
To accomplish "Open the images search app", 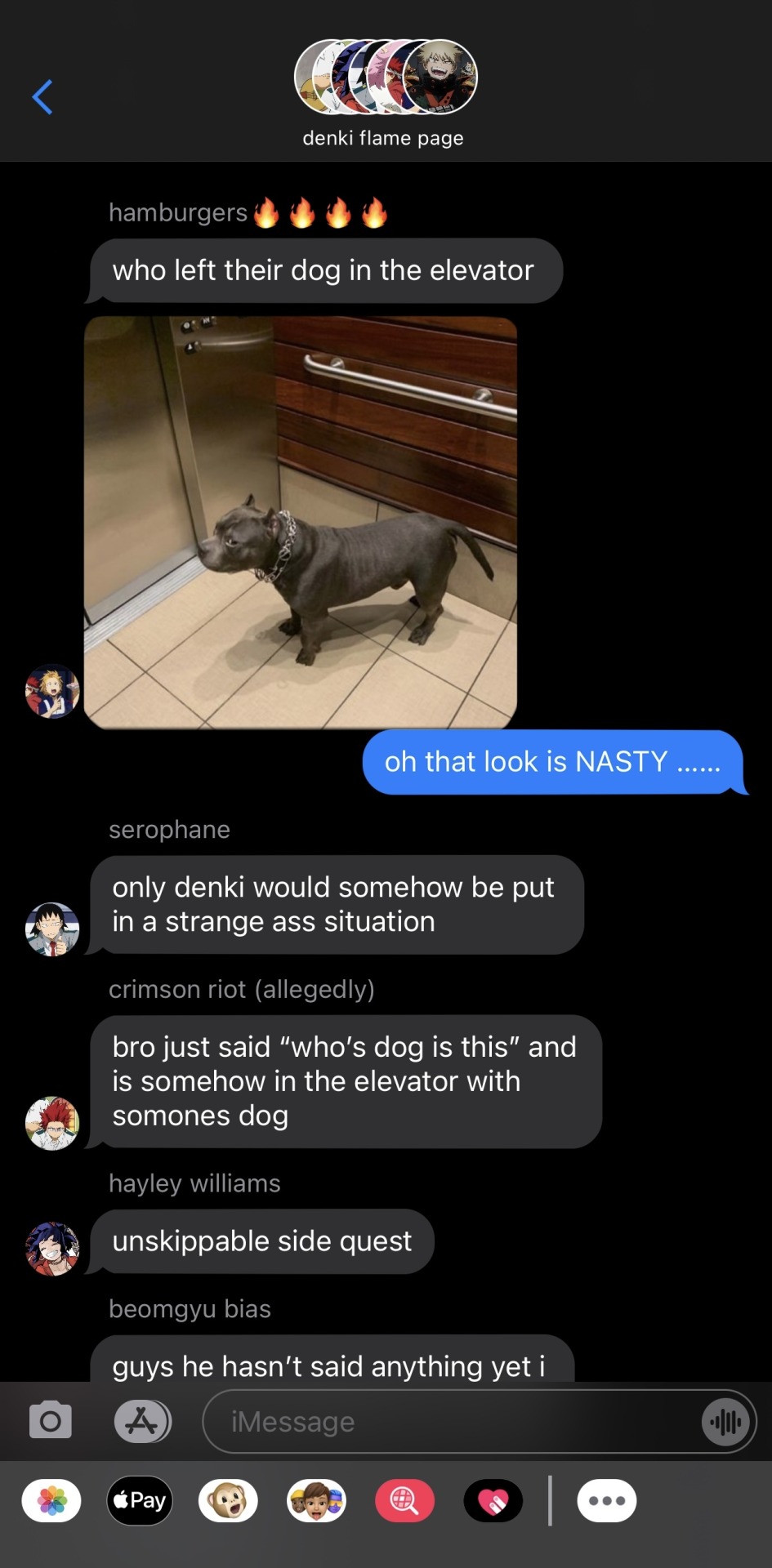I will [x=404, y=1500].
